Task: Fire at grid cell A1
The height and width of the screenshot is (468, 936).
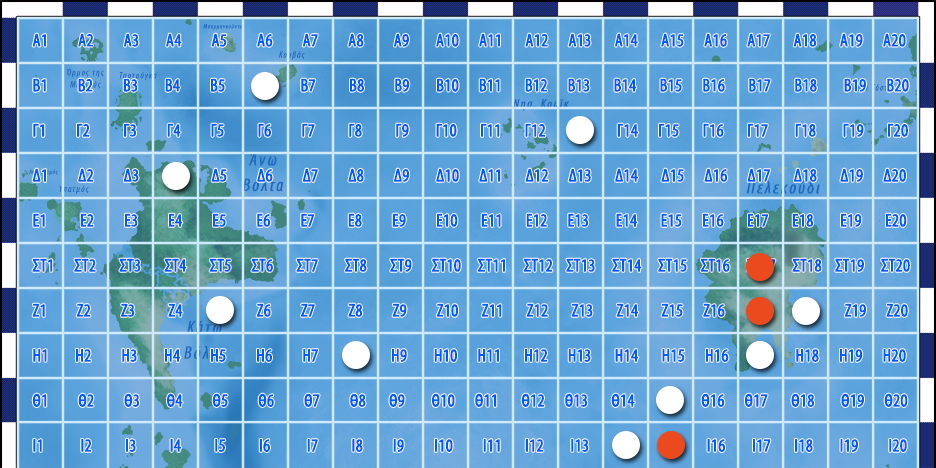Action: coord(40,41)
